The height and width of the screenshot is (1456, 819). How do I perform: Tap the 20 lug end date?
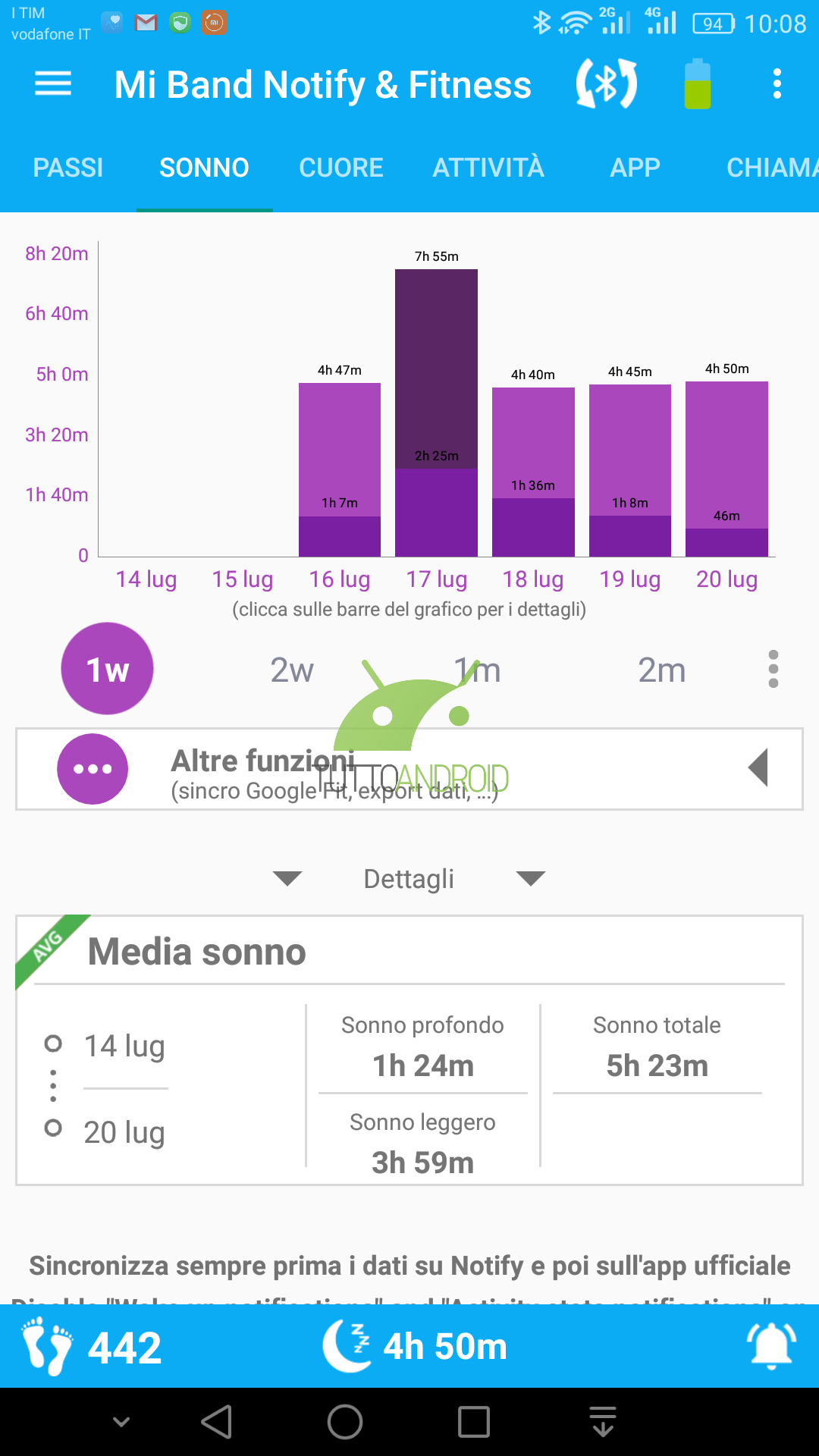(124, 1133)
